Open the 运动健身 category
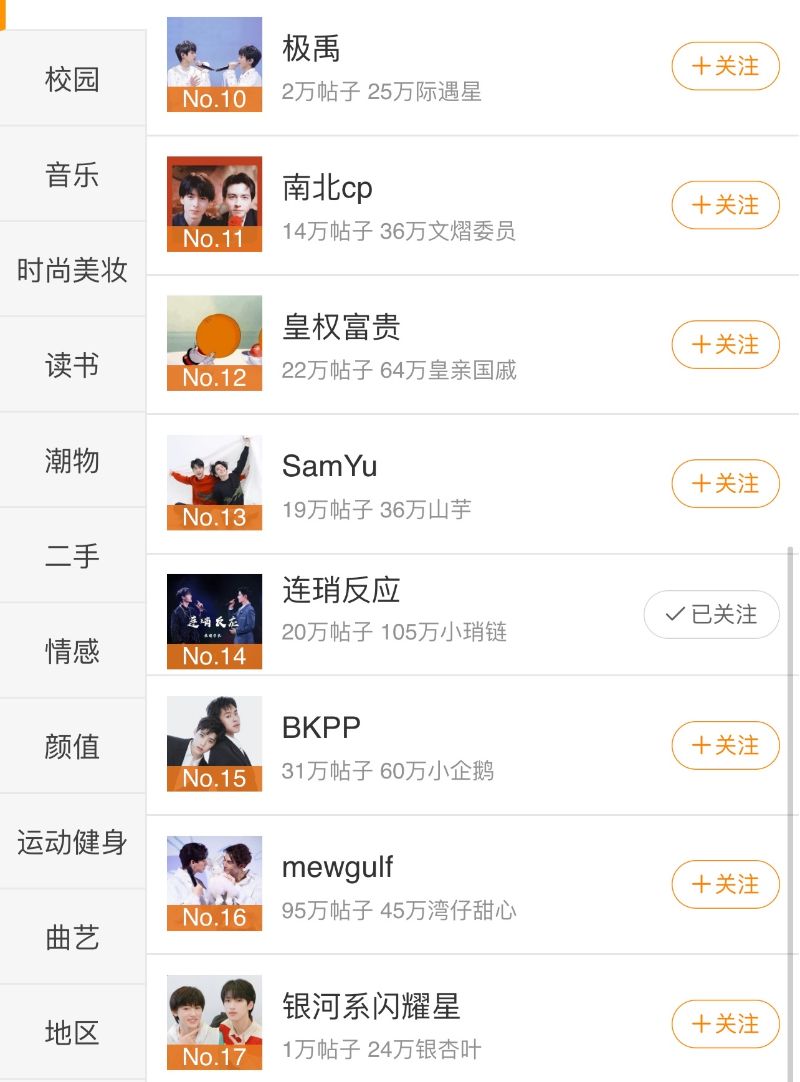The image size is (800, 1082). [x=72, y=842]
